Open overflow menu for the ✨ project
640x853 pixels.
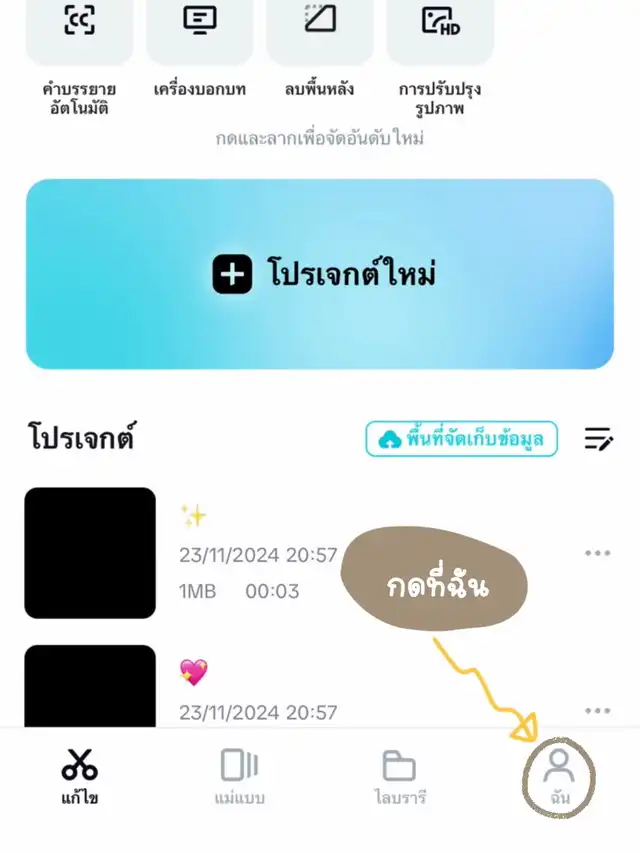(x=598, y=553)
